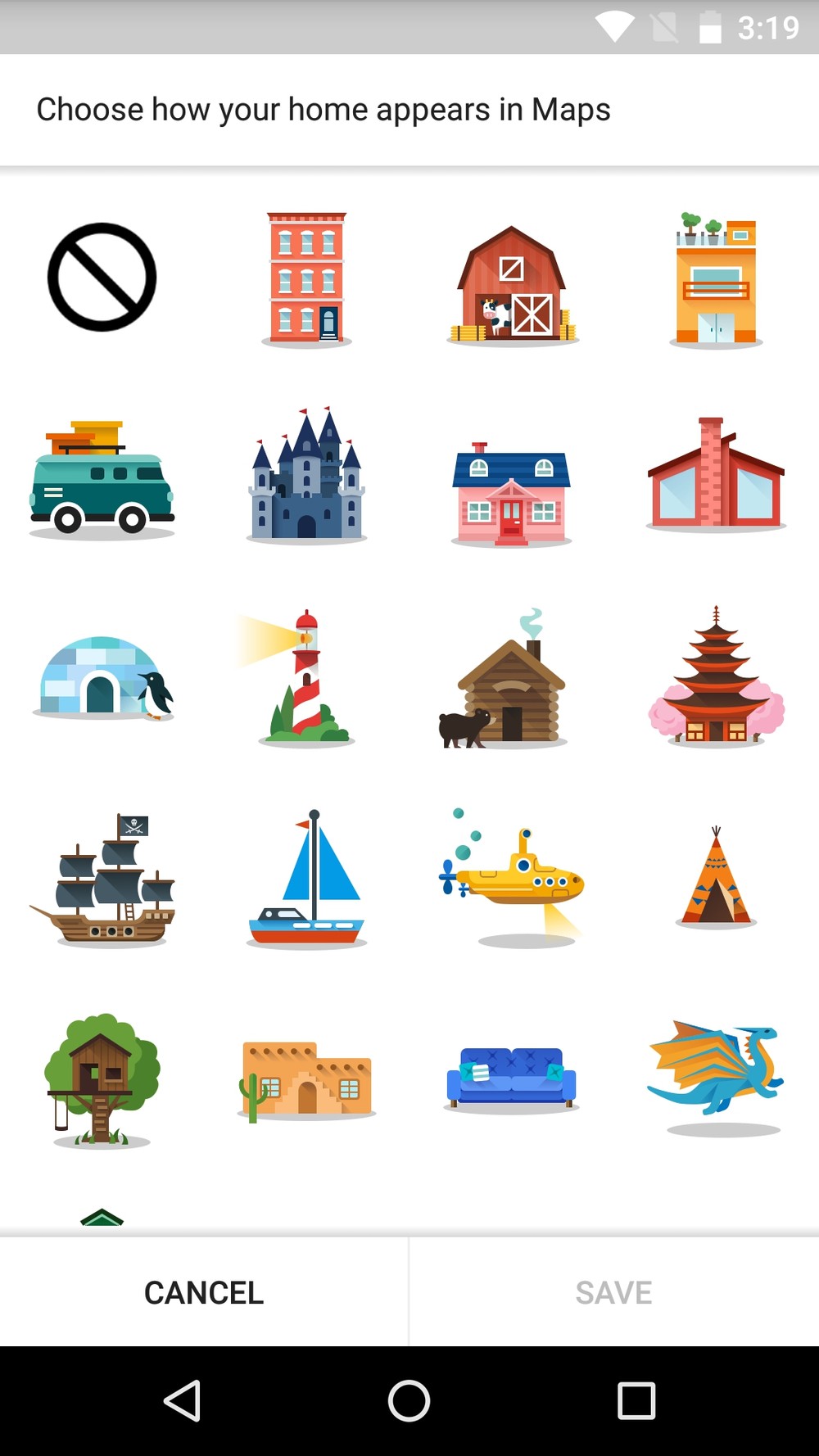Select the blue castle icon
This screenshot has height=1456, width=819.
(306, 475)
